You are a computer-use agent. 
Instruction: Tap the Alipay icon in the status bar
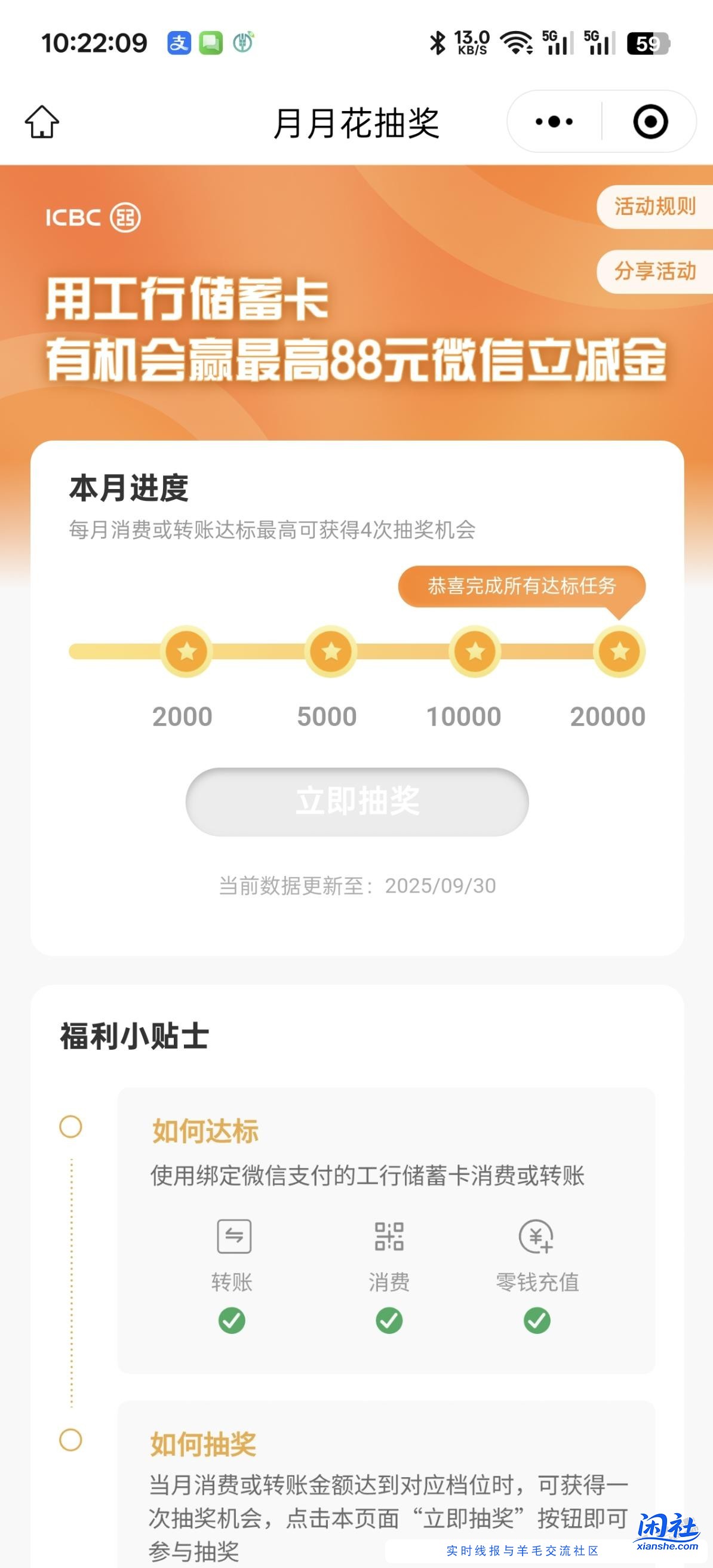click(181, 42)
